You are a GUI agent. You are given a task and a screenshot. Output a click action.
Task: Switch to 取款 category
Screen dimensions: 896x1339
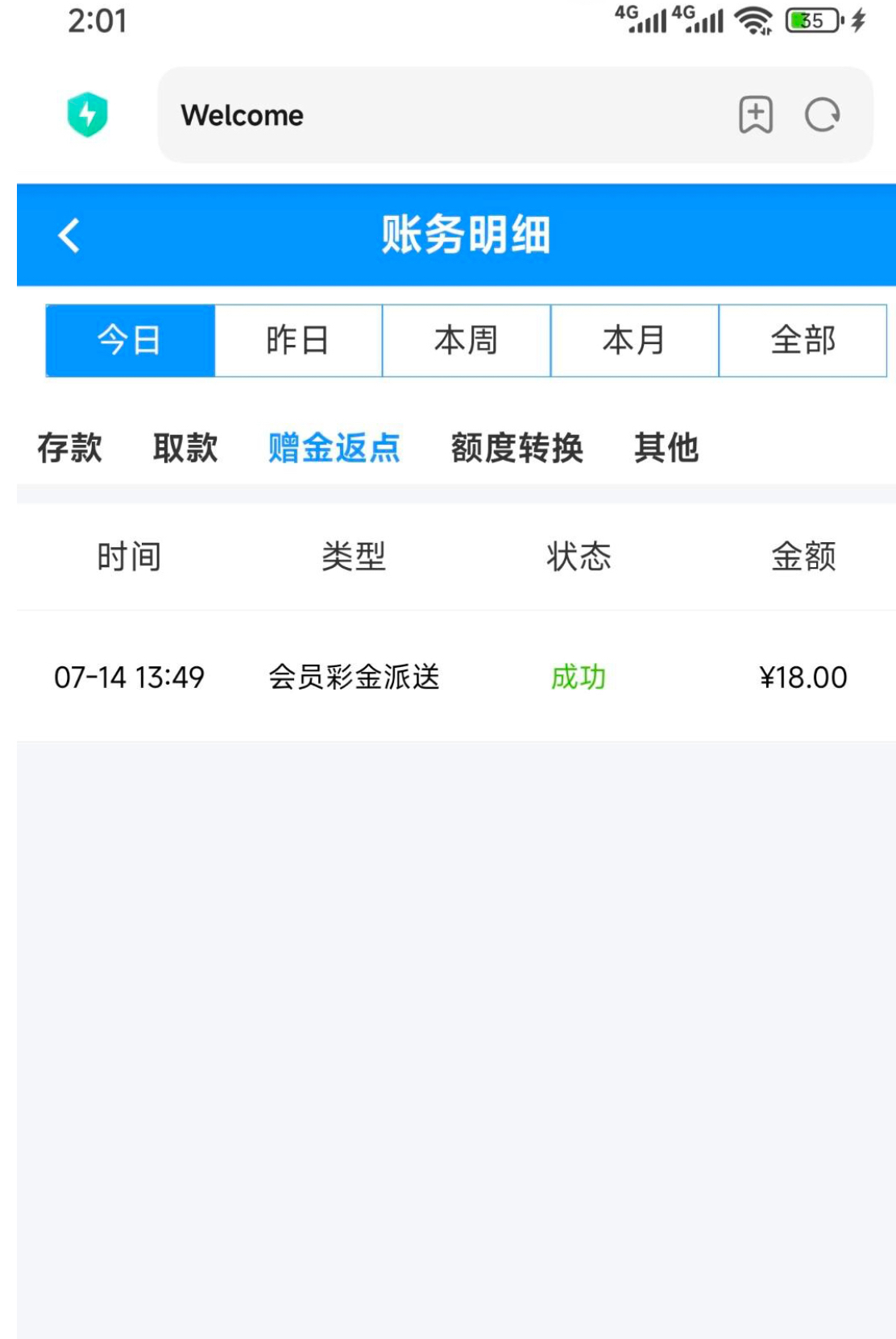click(185, 448)
